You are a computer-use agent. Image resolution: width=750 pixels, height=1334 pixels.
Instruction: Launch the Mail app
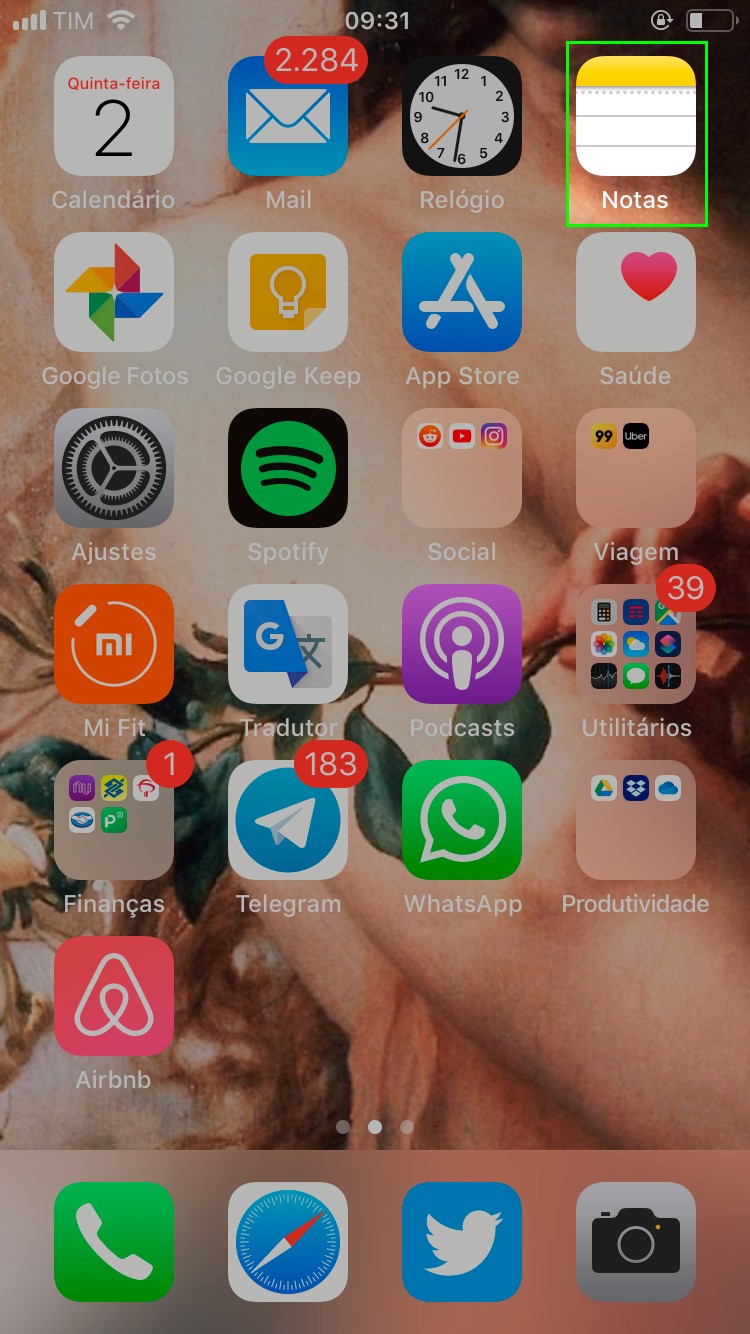pyautogui.click(x=288, y=116)
